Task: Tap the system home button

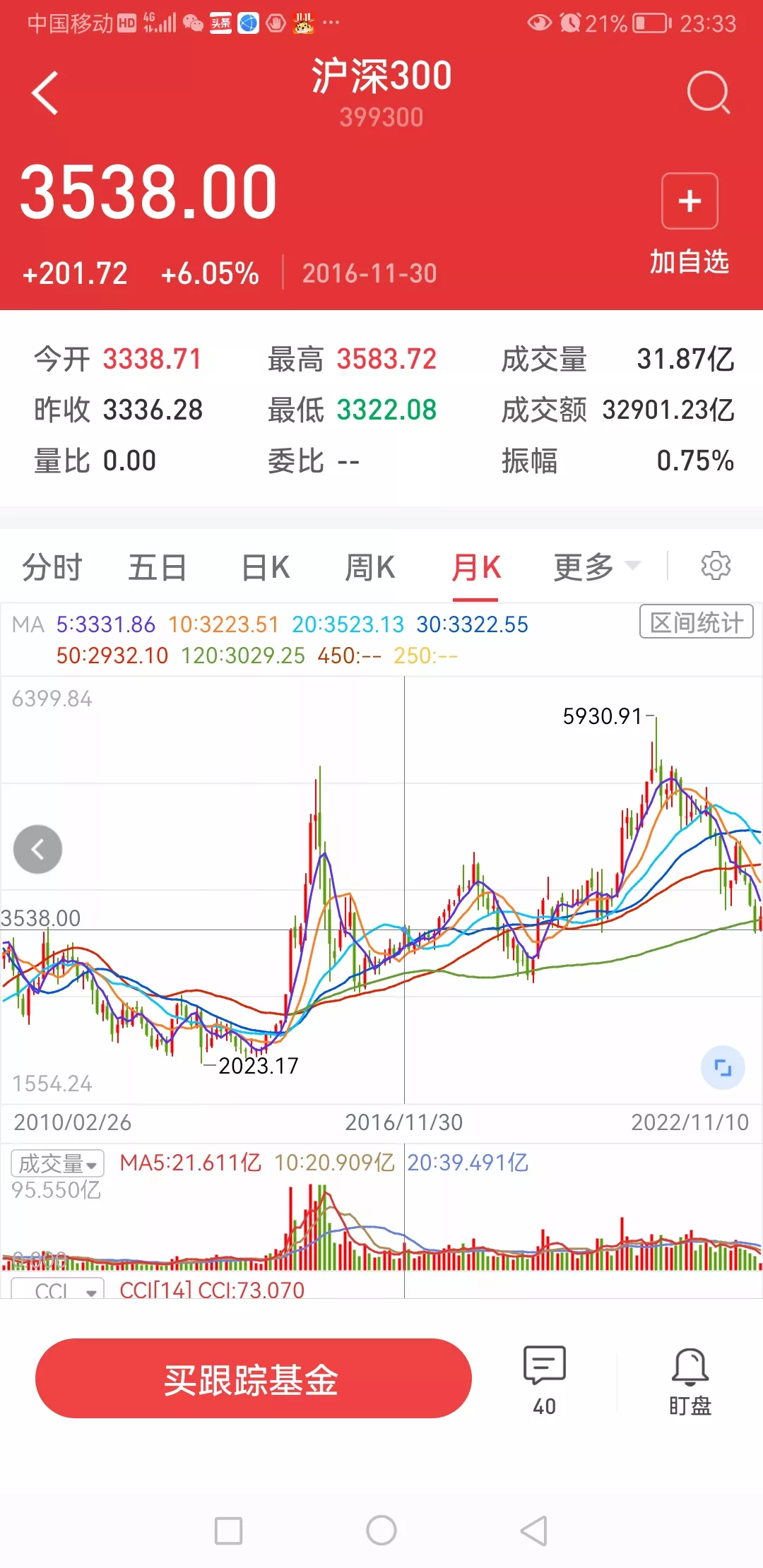Action: point(381,1531)
